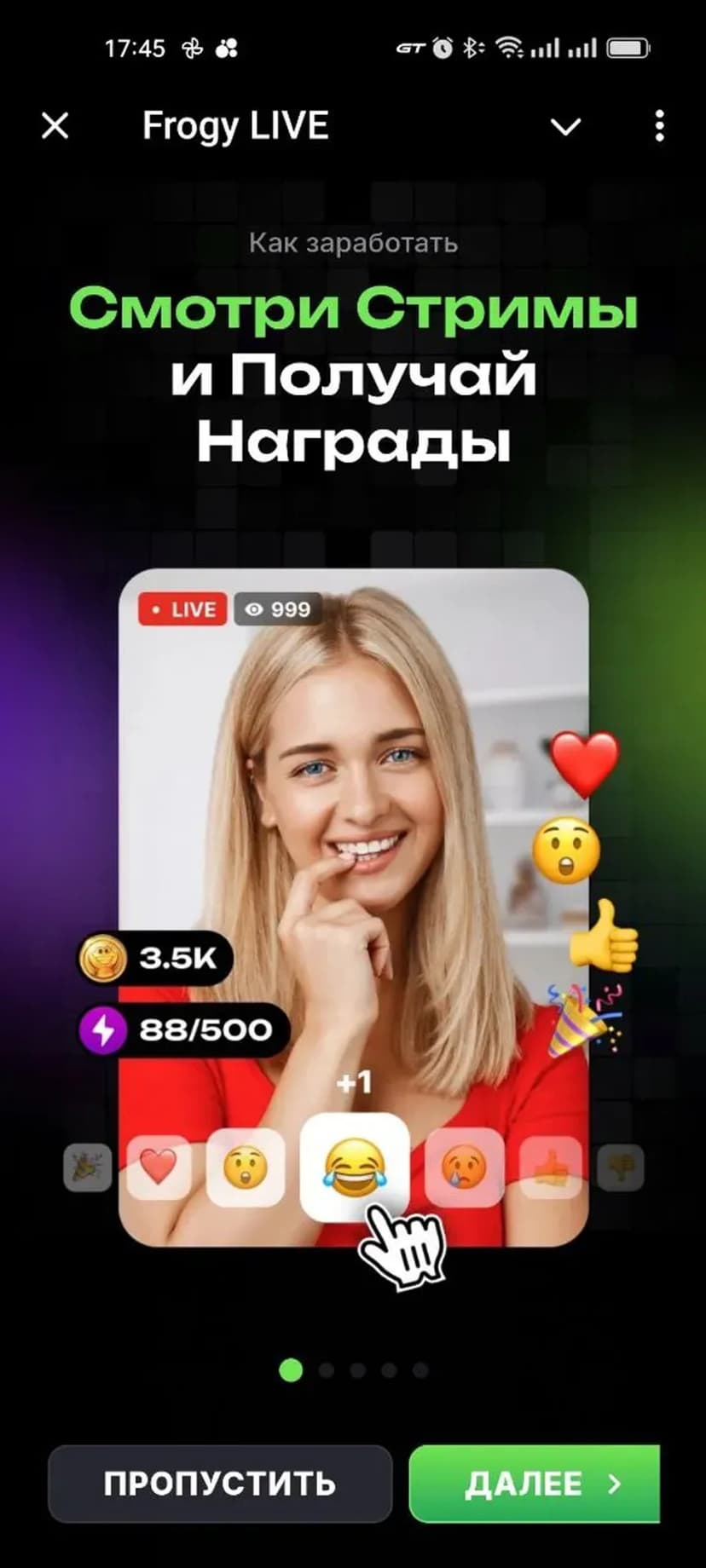This screenshot has height=1568, width=706.
Task: Close the Frogy LIVE mini app
Action: tap(55, 126)
